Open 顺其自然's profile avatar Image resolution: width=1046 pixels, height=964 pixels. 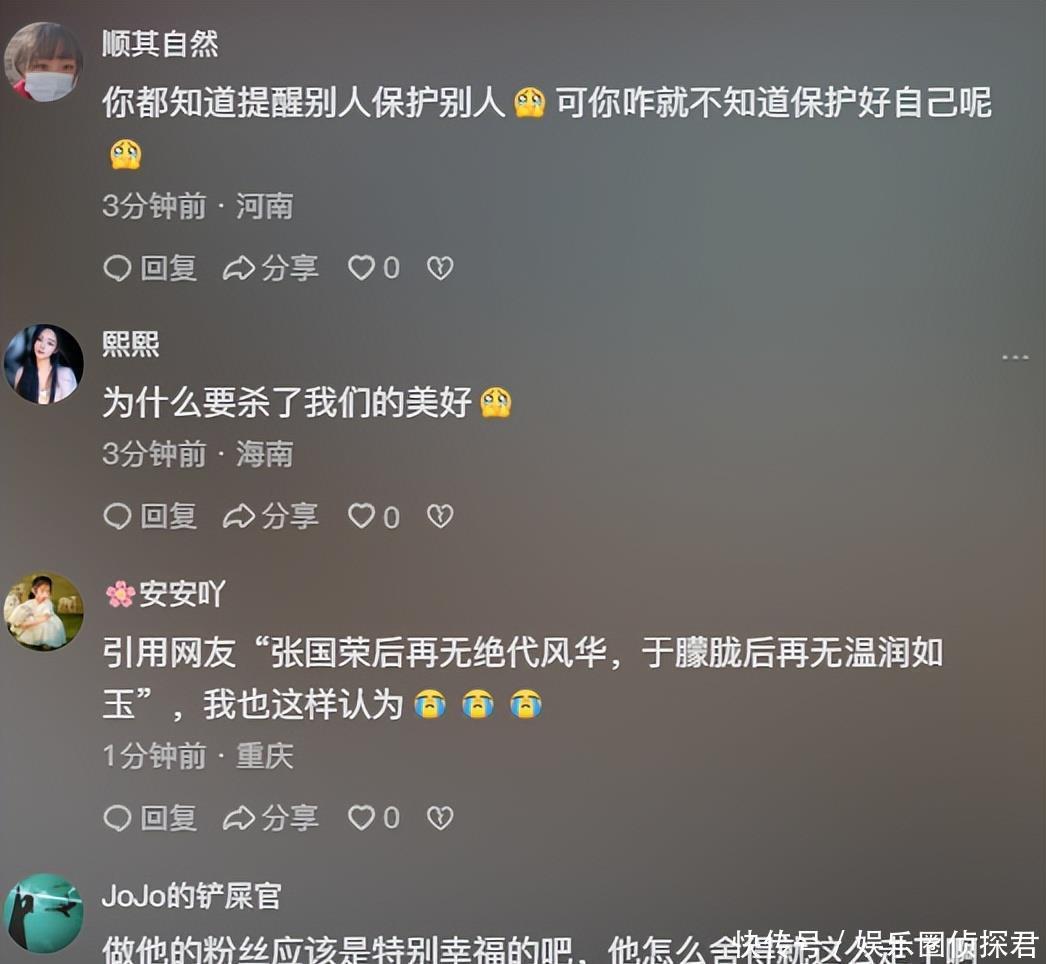(44, 62)
